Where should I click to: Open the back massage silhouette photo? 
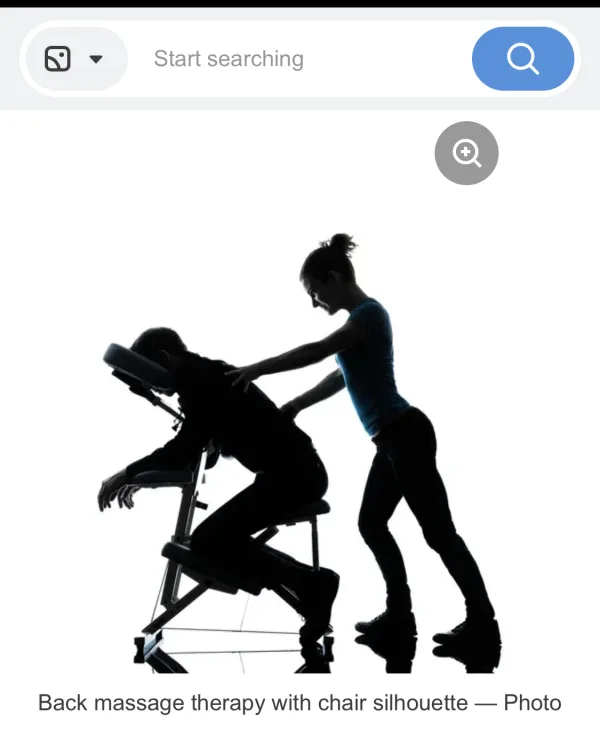[300, 450]
